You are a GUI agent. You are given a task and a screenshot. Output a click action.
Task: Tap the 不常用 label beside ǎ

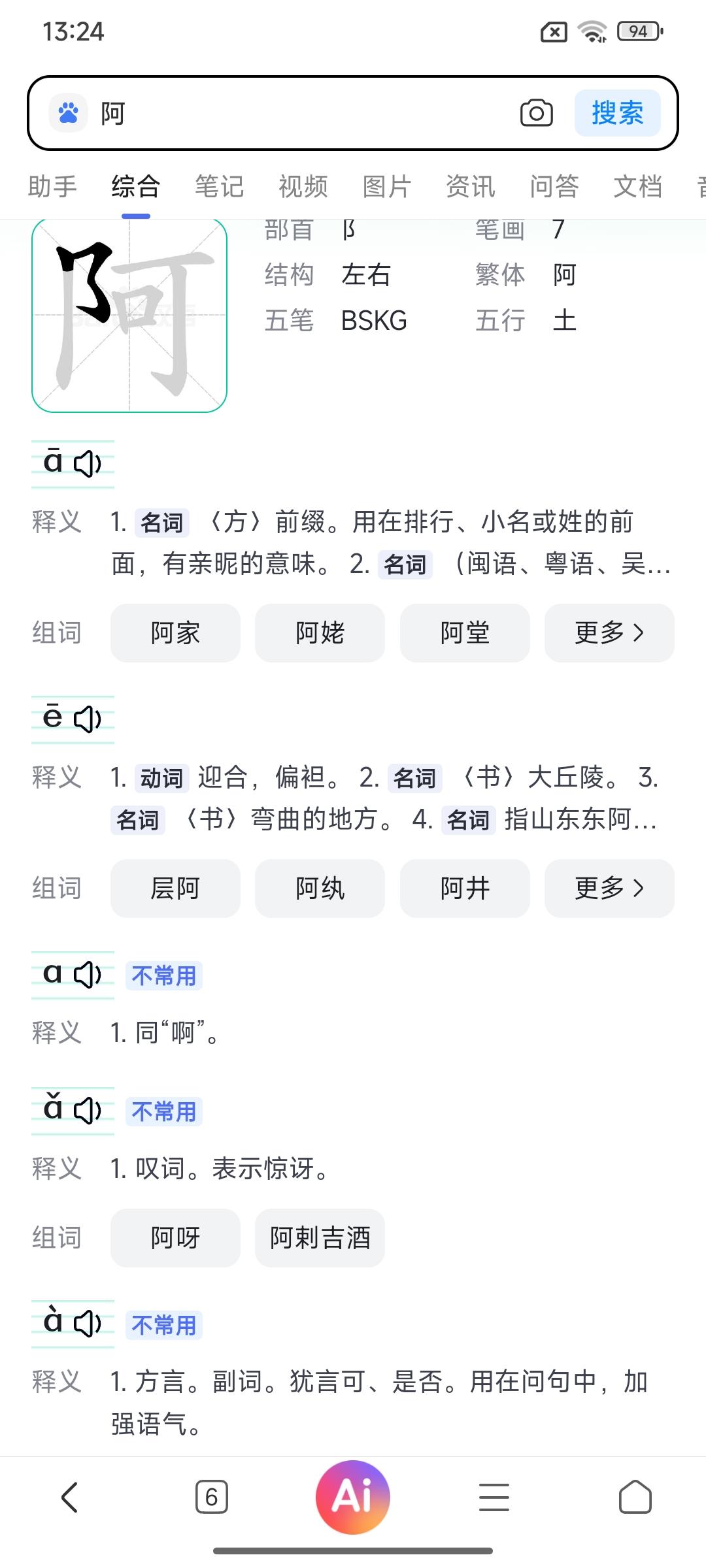[x=163, y=1111]
